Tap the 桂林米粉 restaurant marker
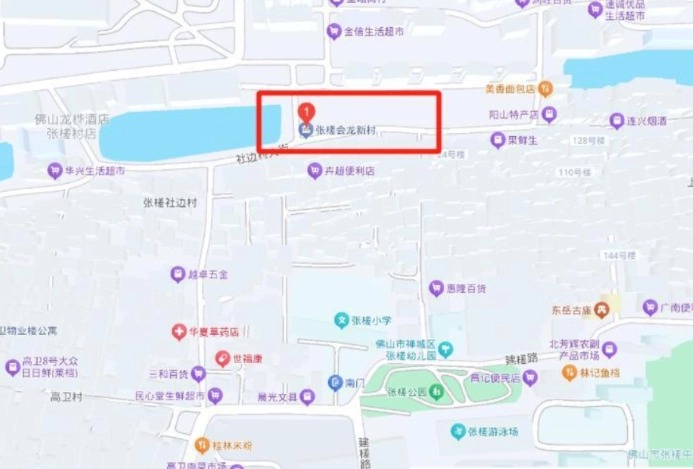 click(201, 445)
